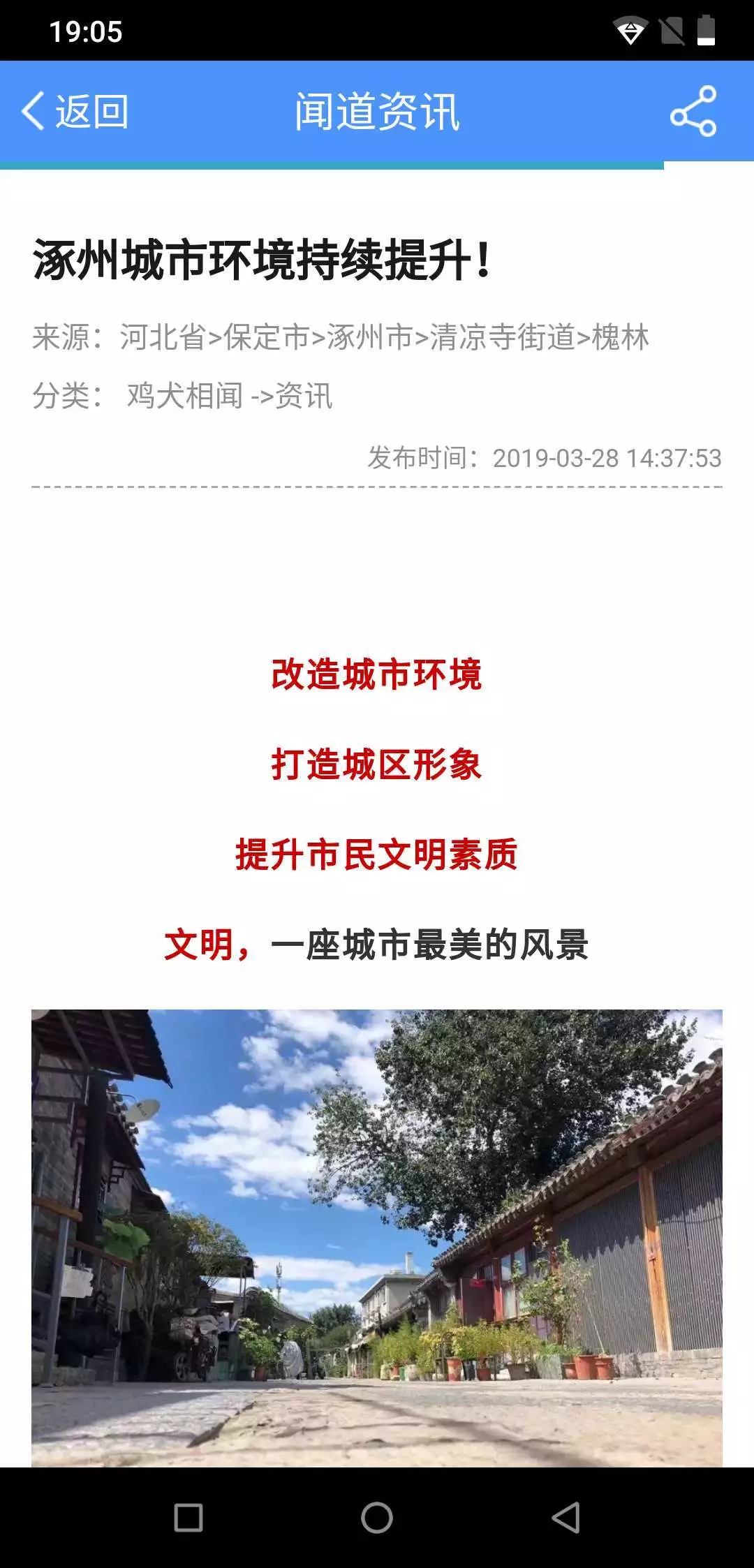
Task: Tap the 返回 back button
Action: click(x=75, y=112)
